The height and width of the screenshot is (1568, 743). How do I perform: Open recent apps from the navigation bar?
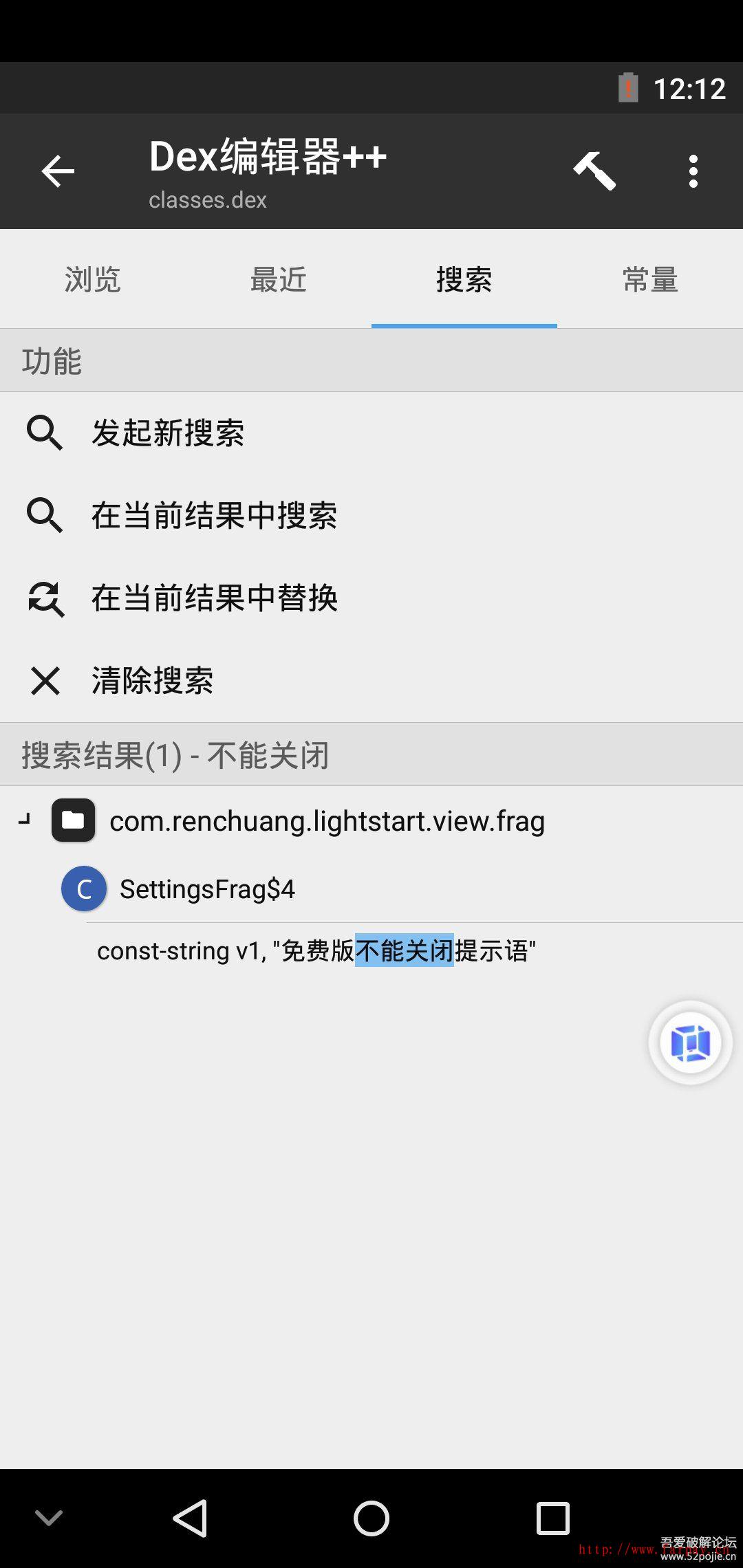[552, 1518]
